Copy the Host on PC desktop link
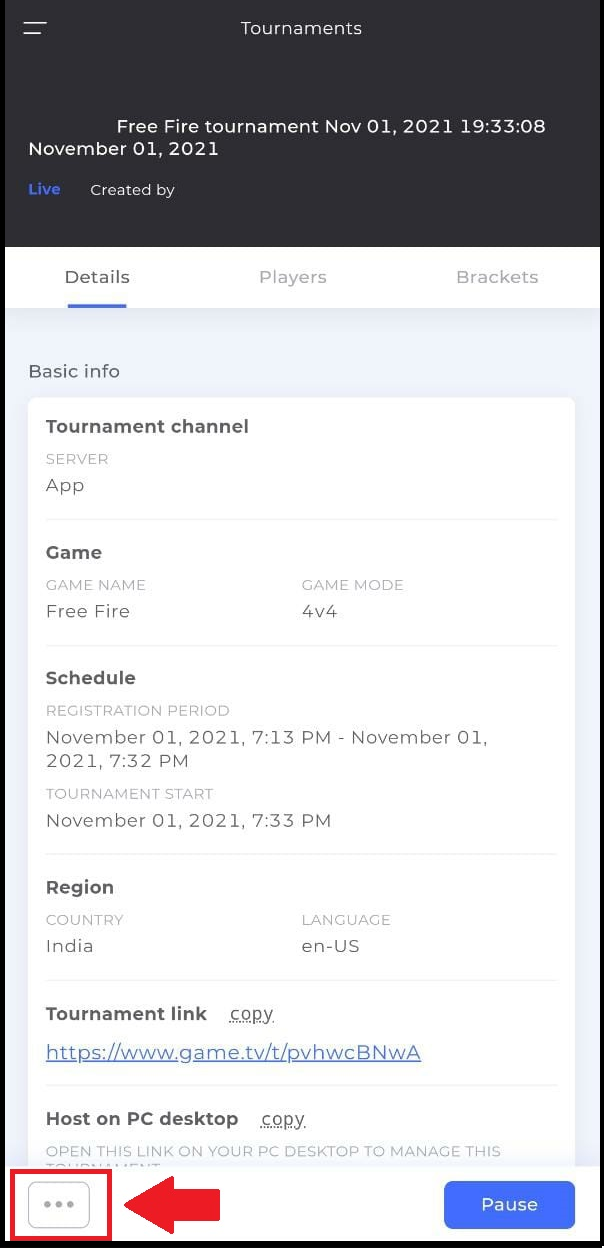The height and width of the screenshot is (1248, 604). [x=283, y=1119]
